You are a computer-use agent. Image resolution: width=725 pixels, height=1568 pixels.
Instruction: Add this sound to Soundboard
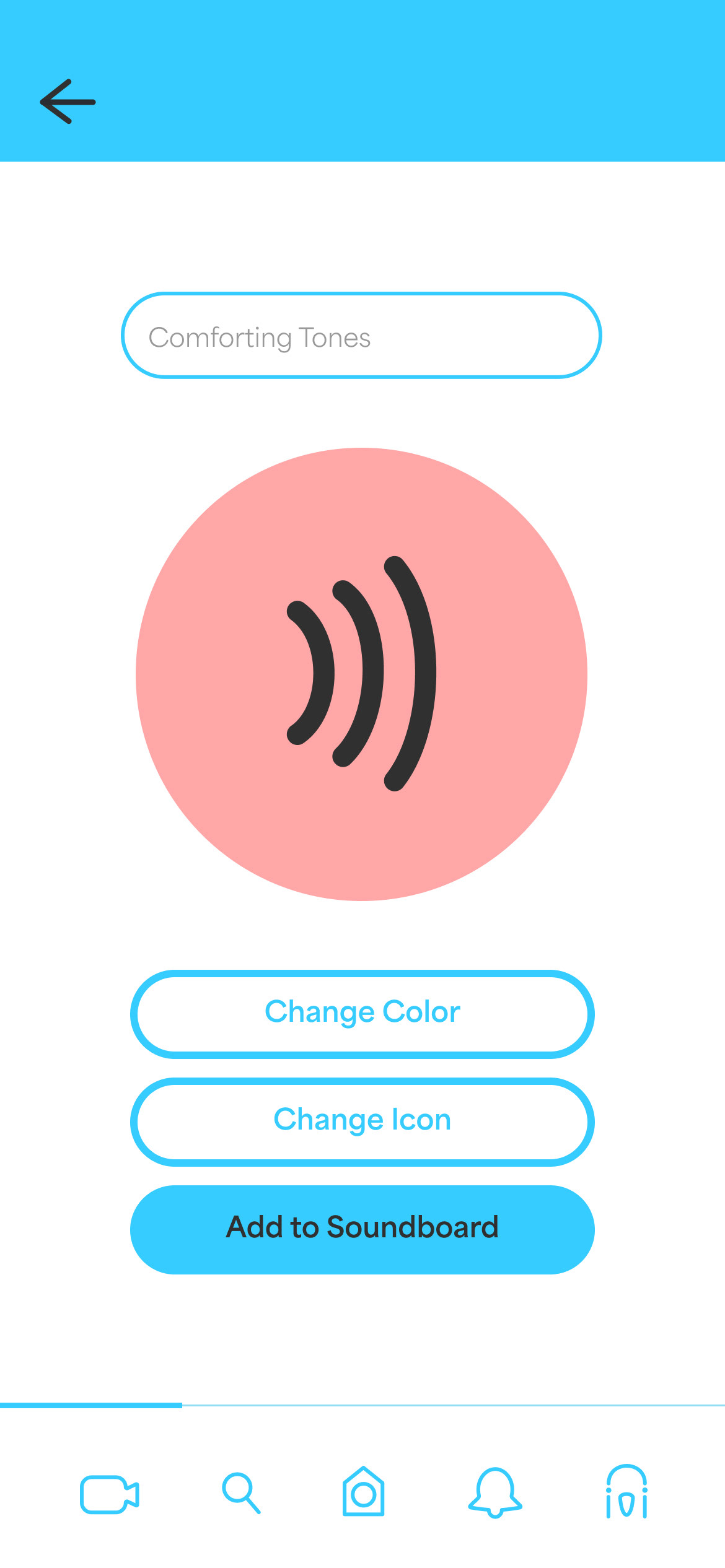[x=362, y=1229]
